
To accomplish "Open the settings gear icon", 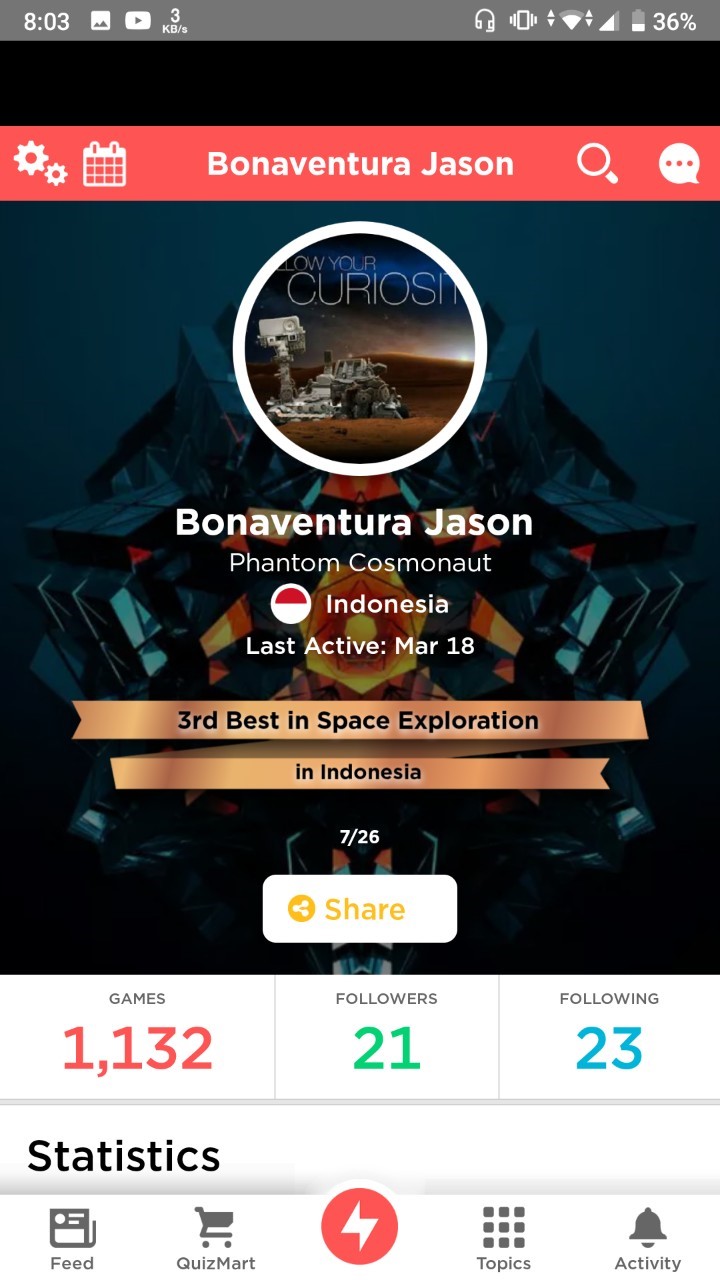I will tap(40, 163).
